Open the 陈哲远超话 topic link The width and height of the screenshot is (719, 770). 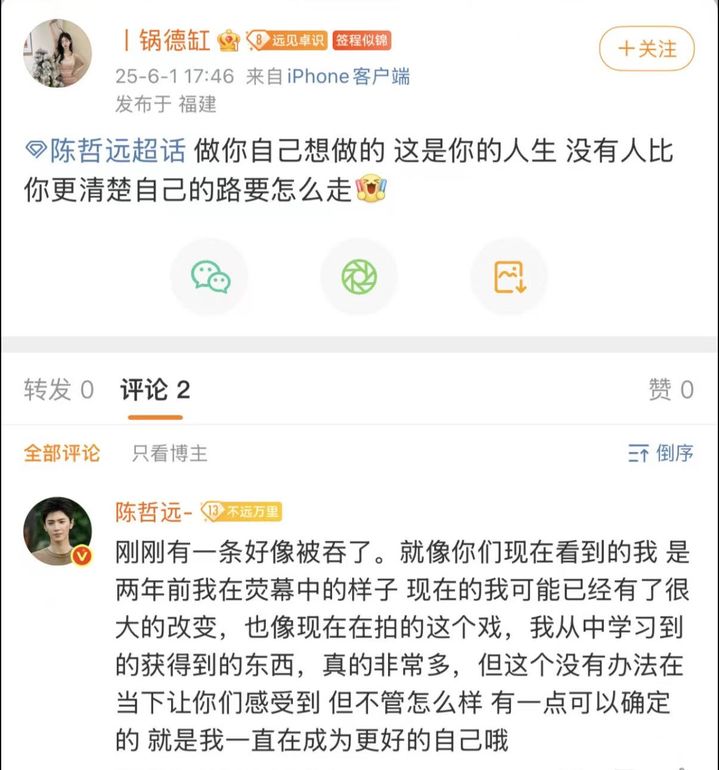[x=105, y=151]
